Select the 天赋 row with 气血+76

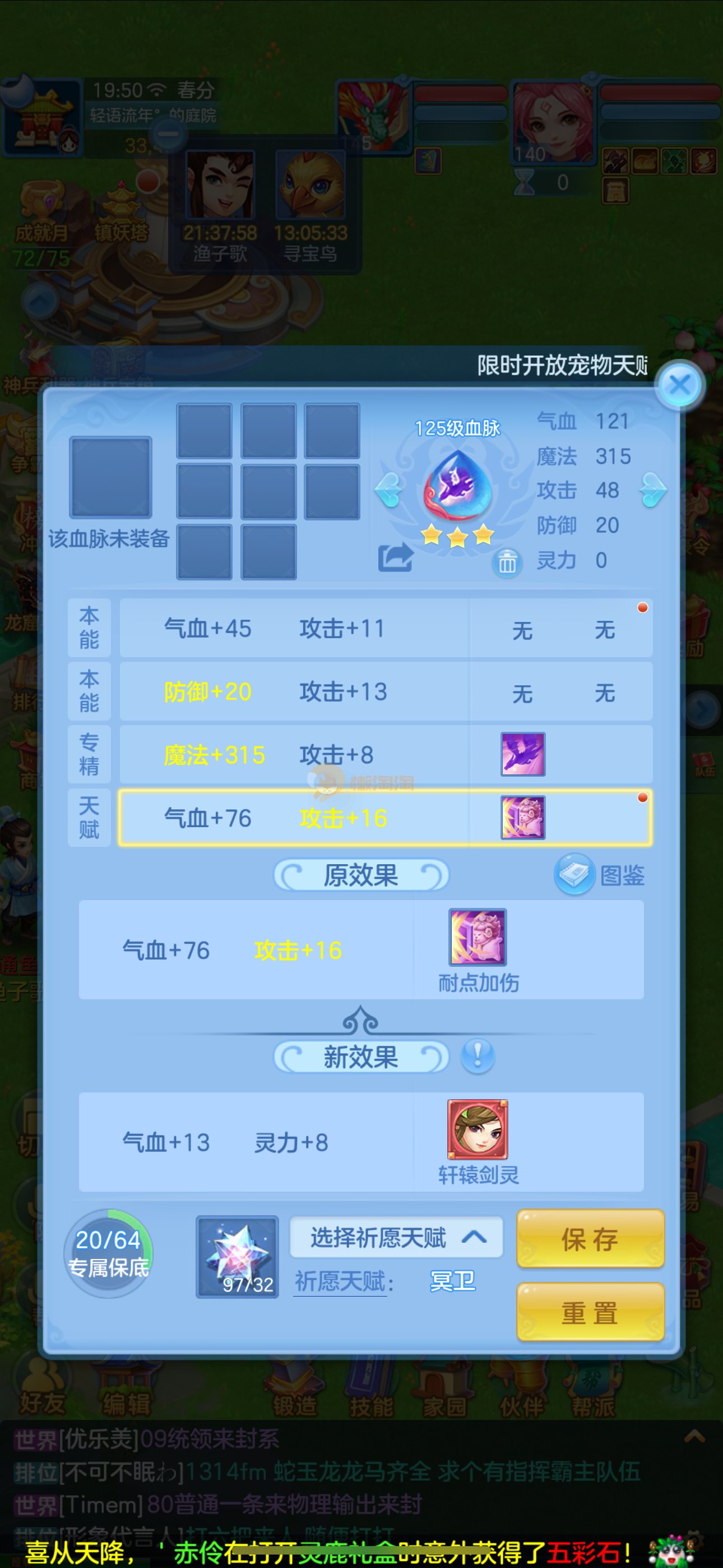point(385,818)
